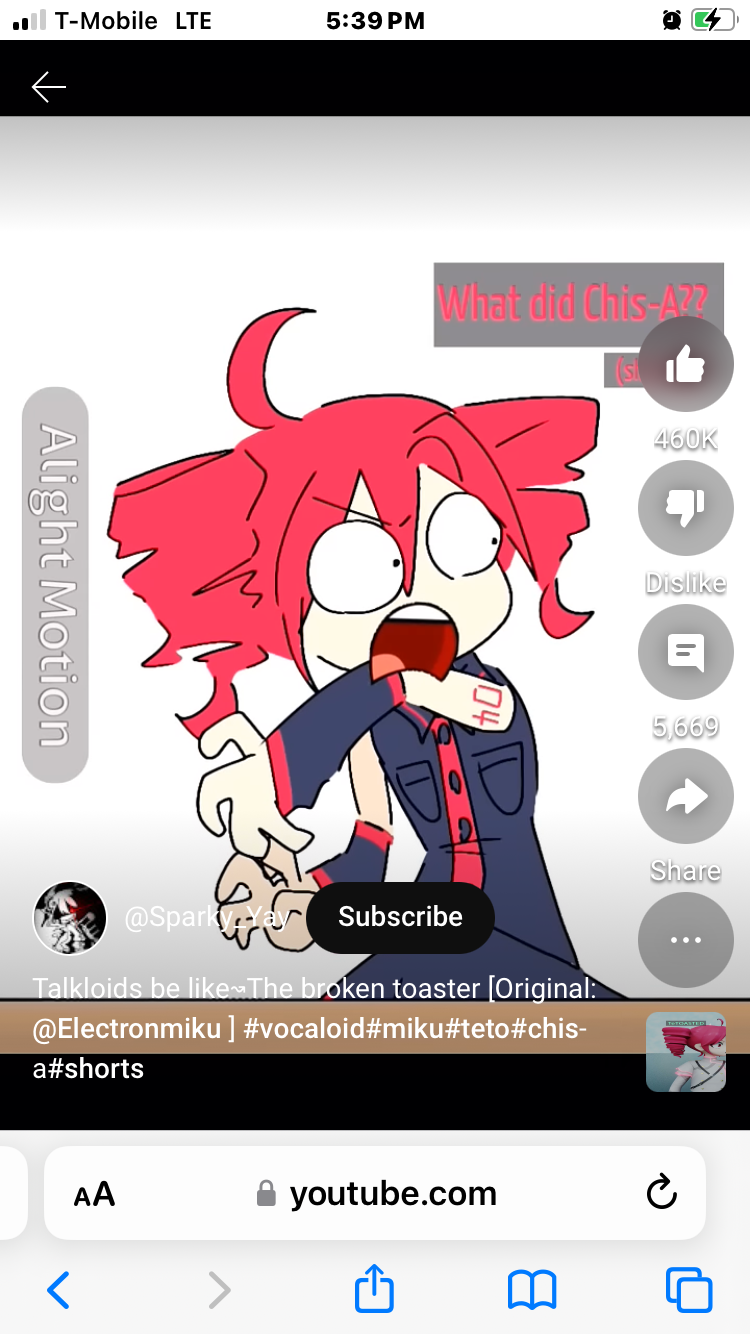
Task: Open the comments on this Short
Action: tap(686, 652)
